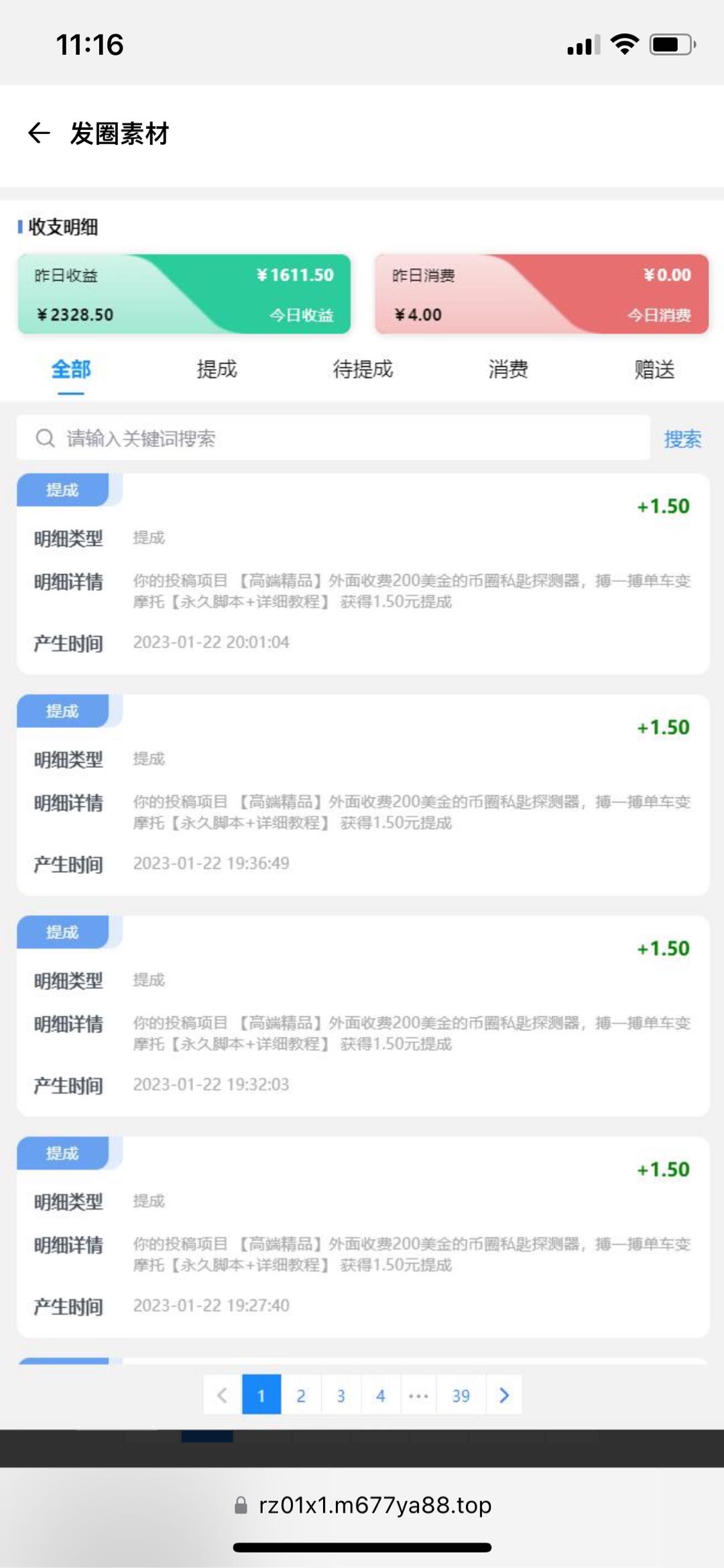Viewport: 724px width, 1568px height.
Task: Jump to last page 39
Action: [461, 1395]
